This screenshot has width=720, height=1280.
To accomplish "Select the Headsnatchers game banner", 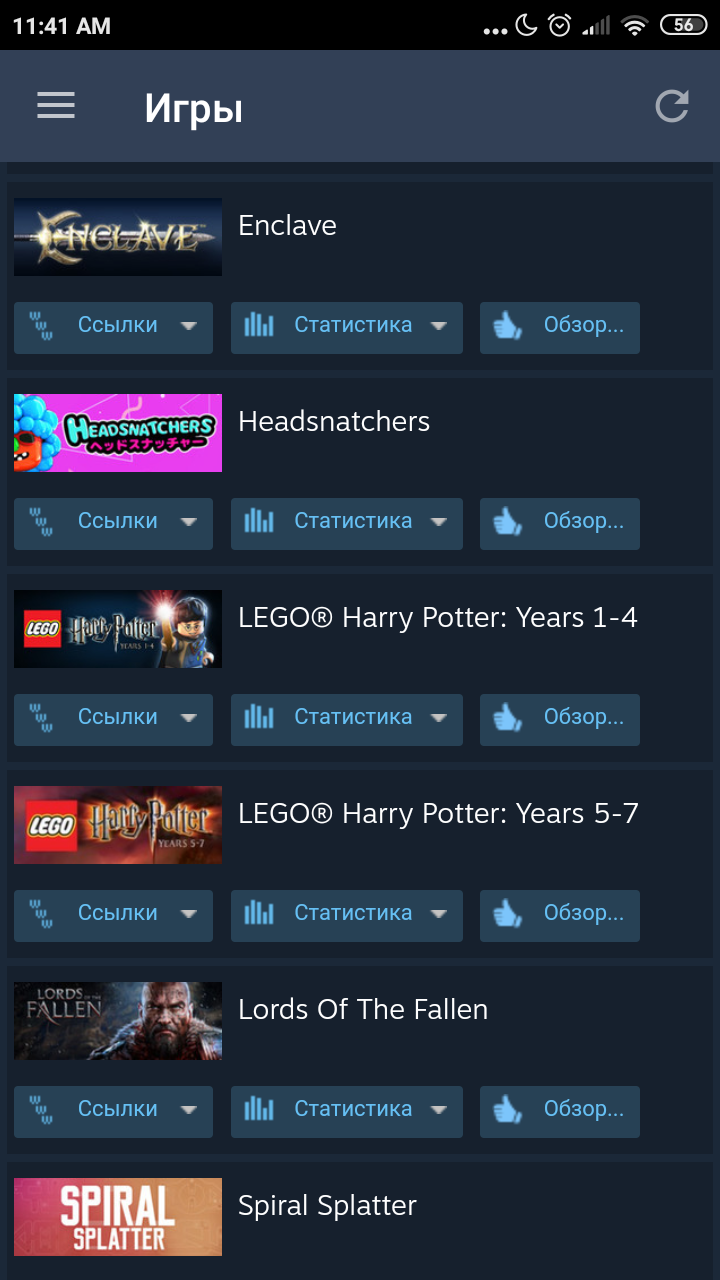I will (x=118, y=433).
